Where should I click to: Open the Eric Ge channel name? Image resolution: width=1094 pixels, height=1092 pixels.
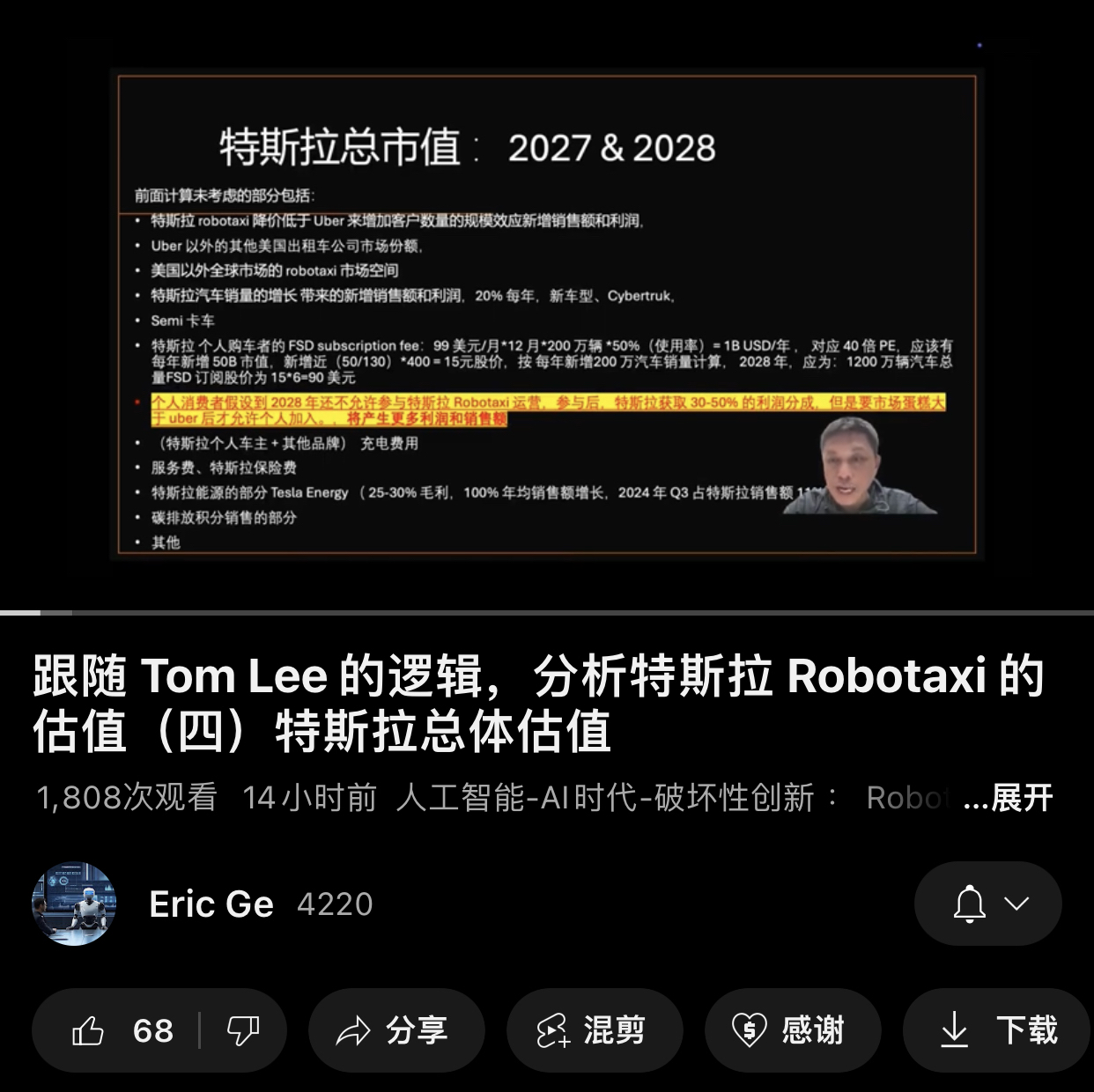211,904
